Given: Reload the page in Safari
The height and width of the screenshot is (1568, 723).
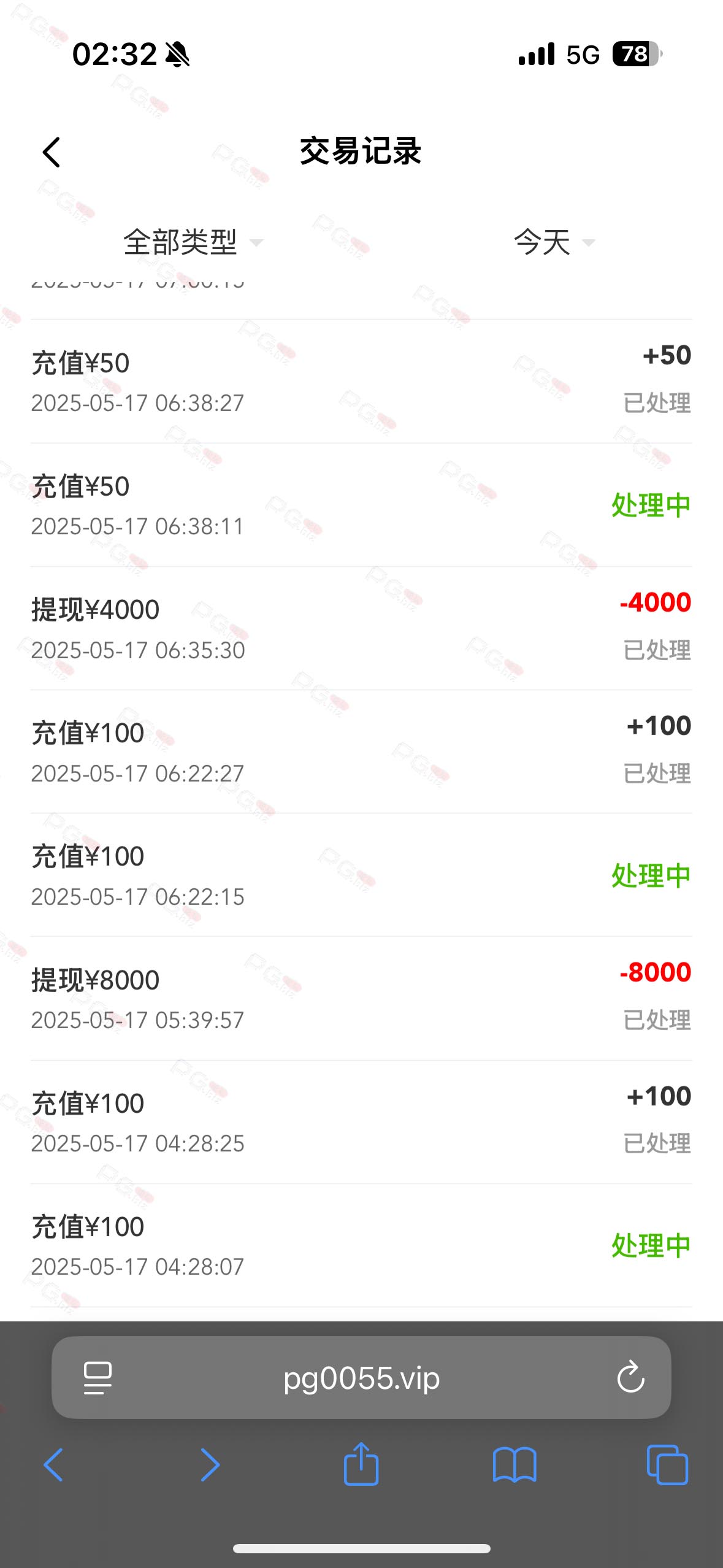Looking at the screenshot, I should [630, 1378].
